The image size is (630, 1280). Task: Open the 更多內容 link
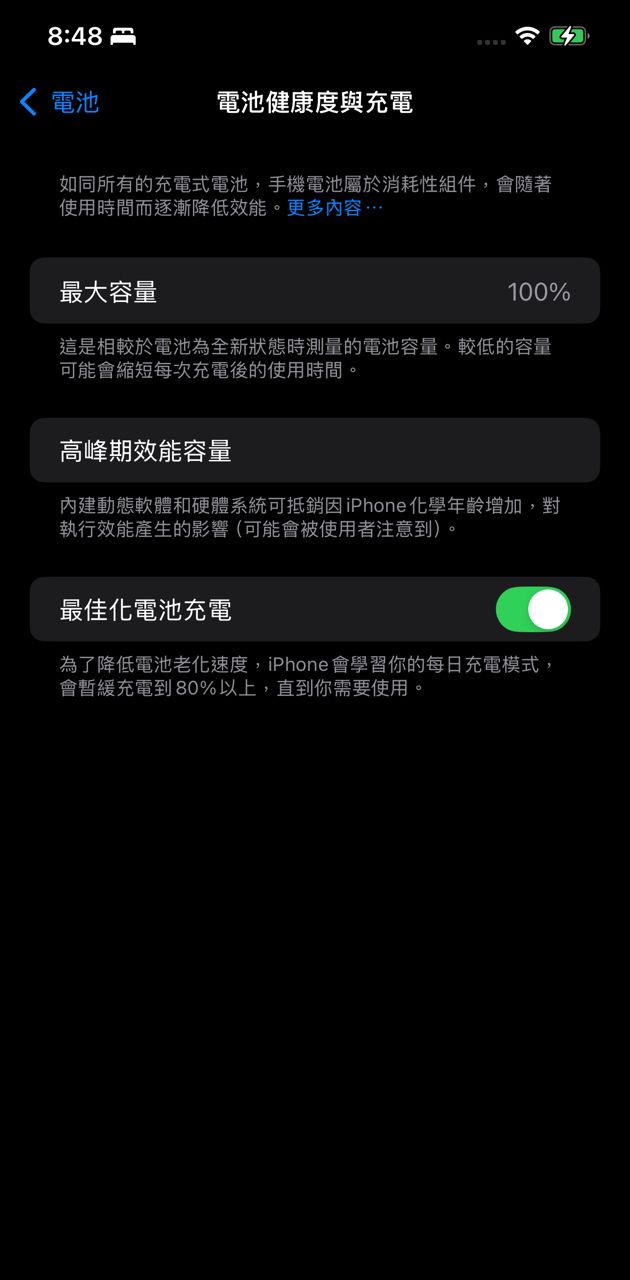coord(334,208)
